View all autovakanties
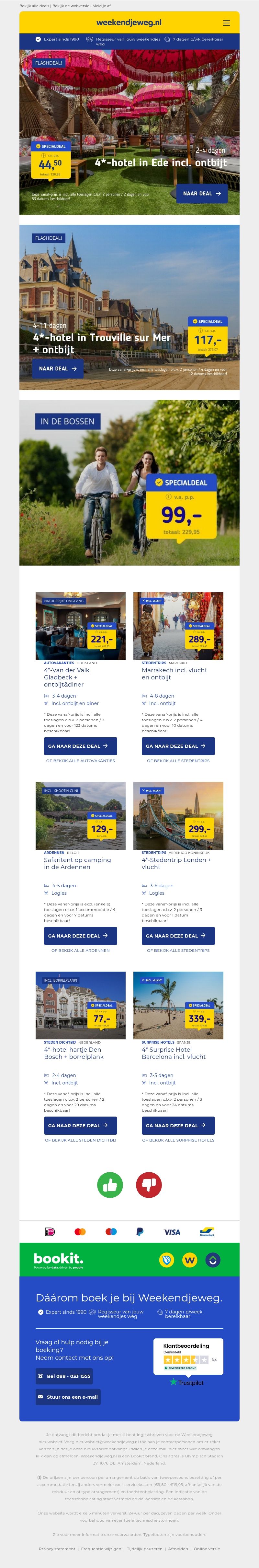 tap(80, 761)
